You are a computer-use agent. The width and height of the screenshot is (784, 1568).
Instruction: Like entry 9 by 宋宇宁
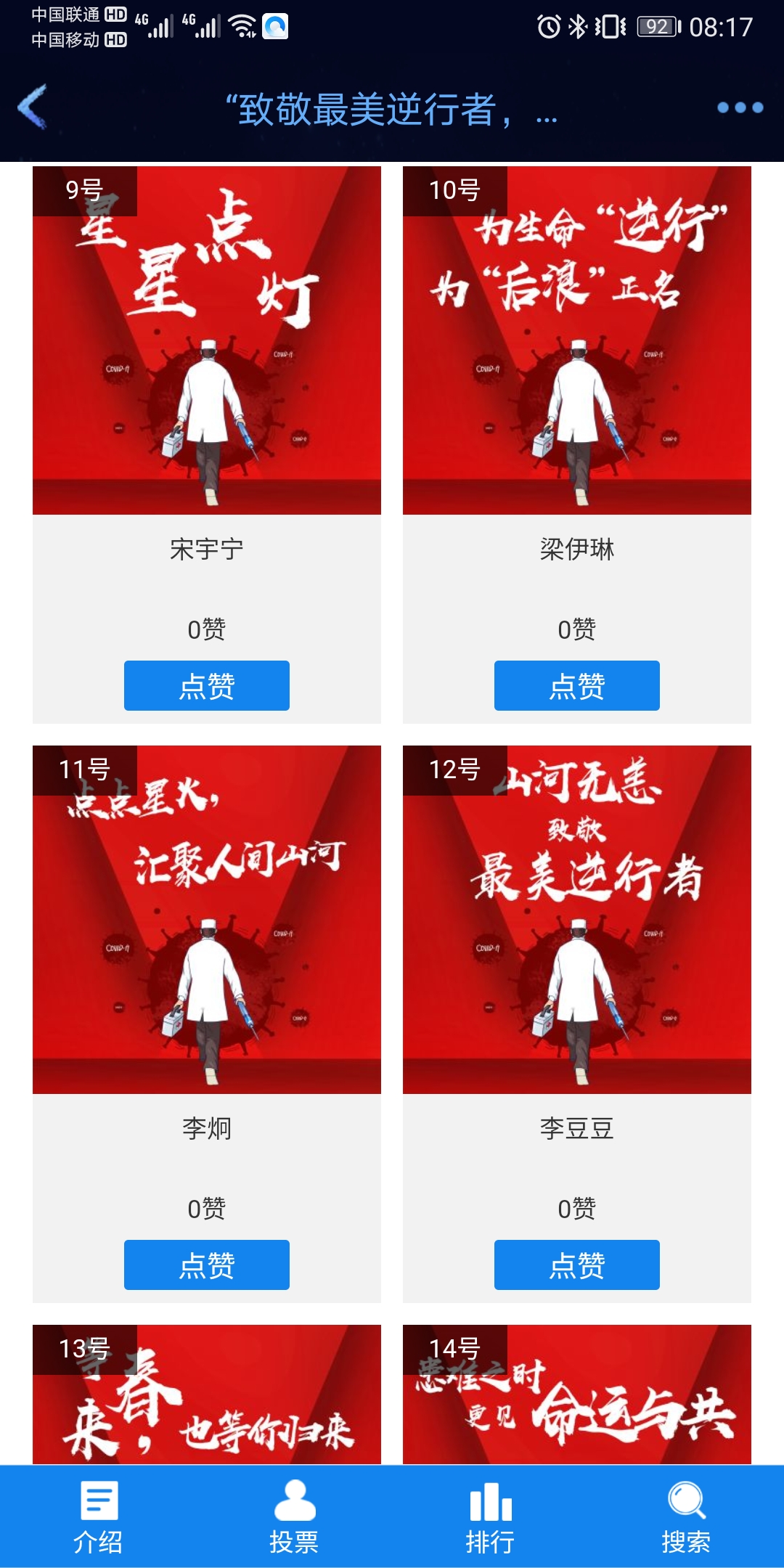point(206,685)
